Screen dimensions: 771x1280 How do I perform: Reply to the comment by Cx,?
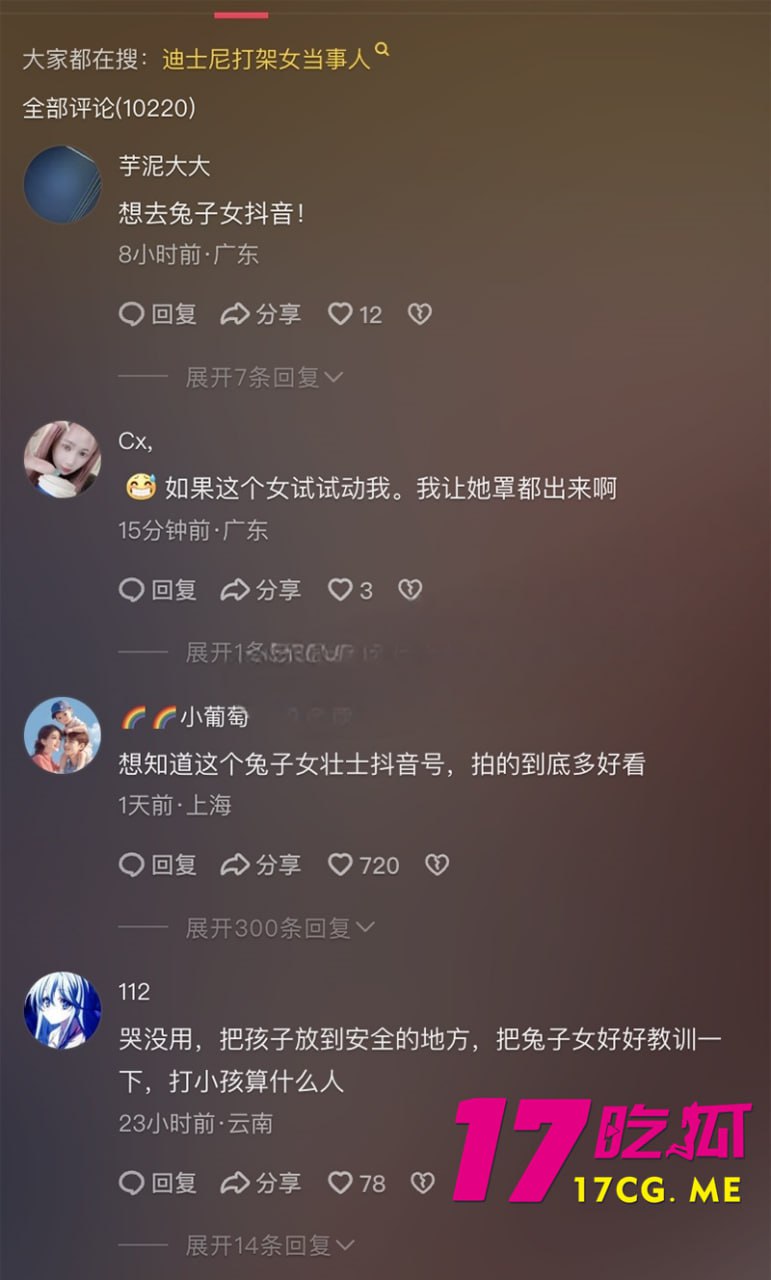[x=158, y=590]
